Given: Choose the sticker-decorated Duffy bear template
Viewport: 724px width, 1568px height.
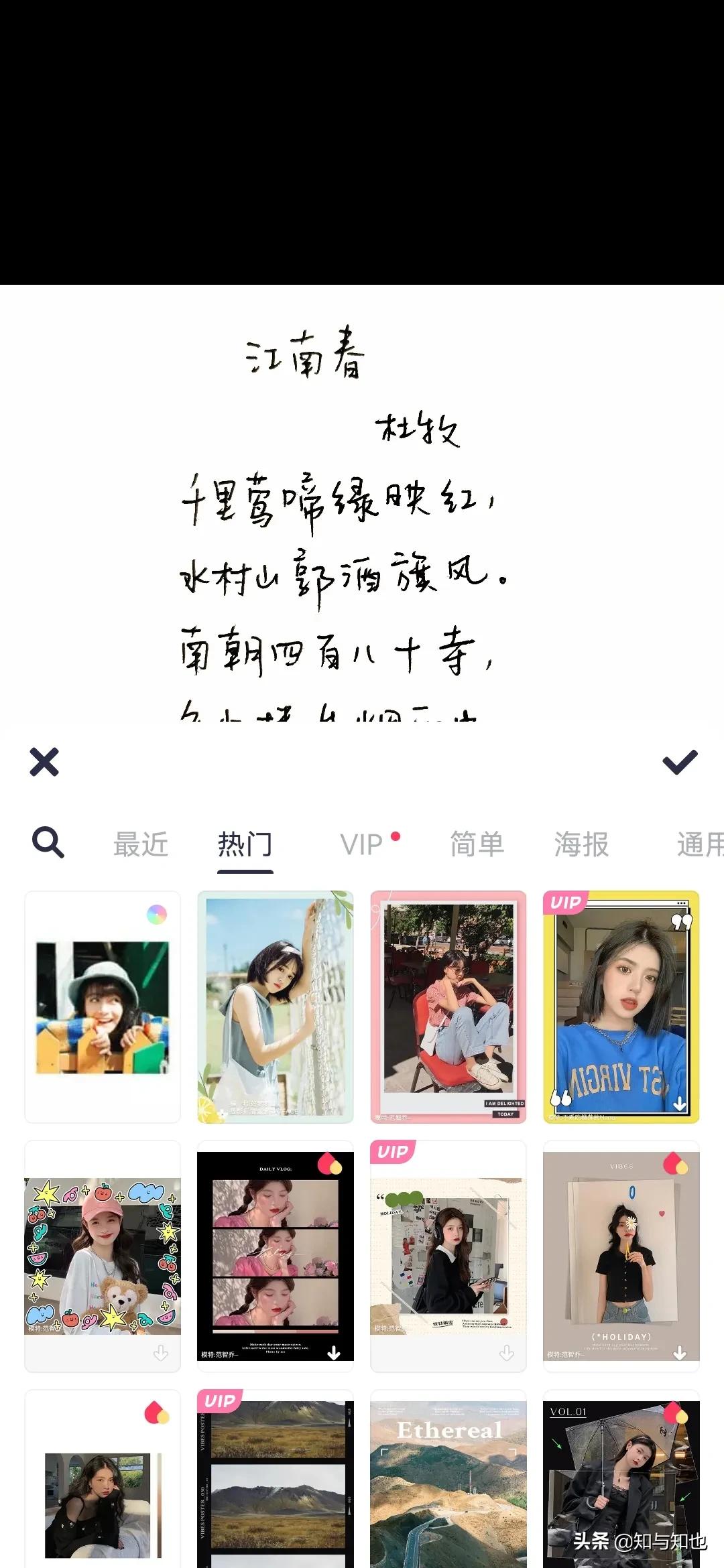Looking at the screenshot, I should (102, 1253).
